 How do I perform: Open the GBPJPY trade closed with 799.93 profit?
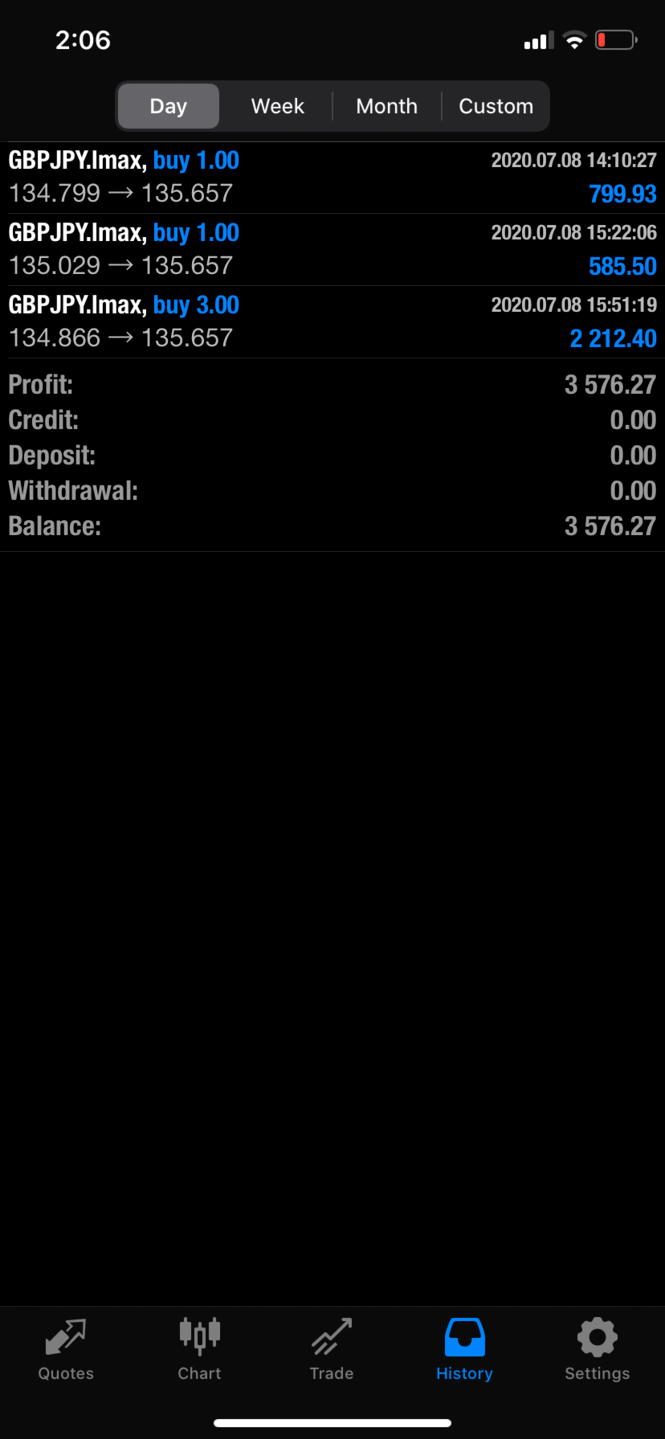tap(332, 177)
